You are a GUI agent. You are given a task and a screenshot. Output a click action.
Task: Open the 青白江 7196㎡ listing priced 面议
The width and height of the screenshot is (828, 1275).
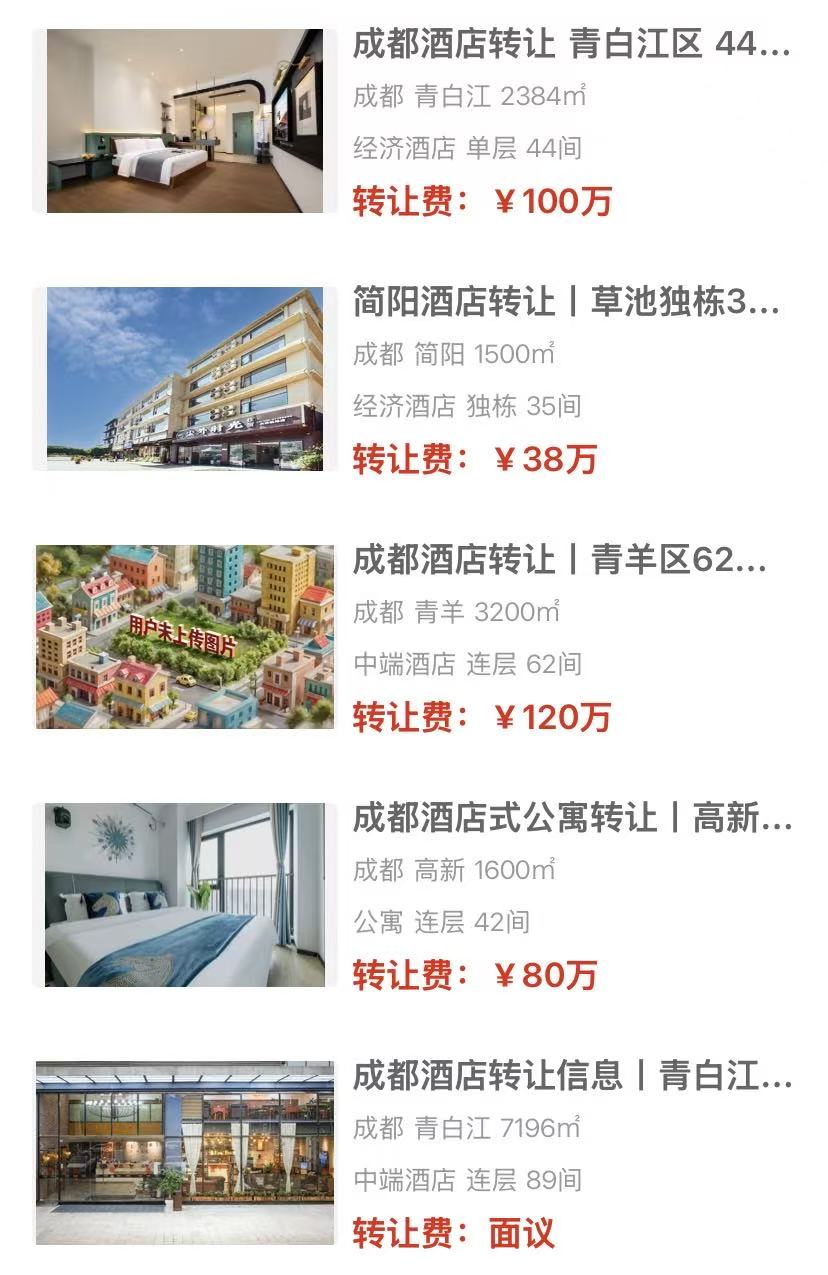pos(572,1077)
